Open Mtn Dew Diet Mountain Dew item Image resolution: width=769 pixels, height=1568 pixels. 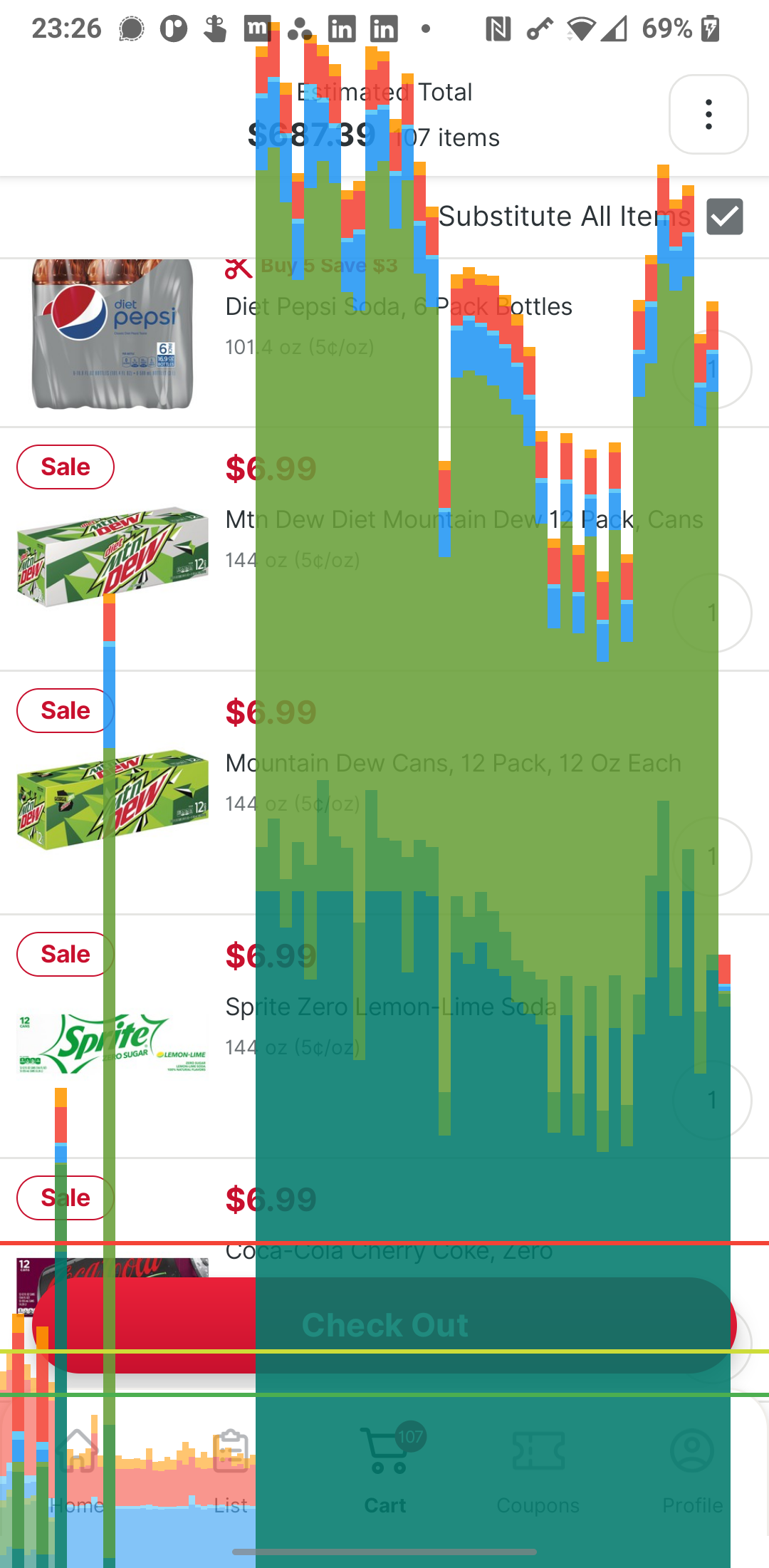pyautogui.click(x=463, y=519)
